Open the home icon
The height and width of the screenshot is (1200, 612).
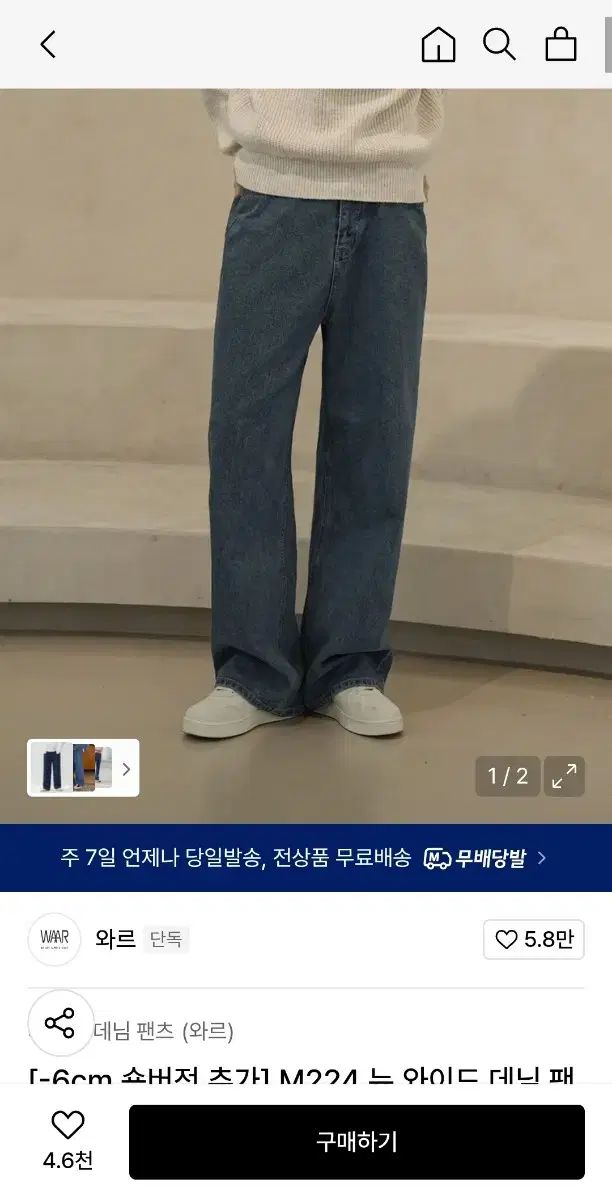tap(438, 45)
